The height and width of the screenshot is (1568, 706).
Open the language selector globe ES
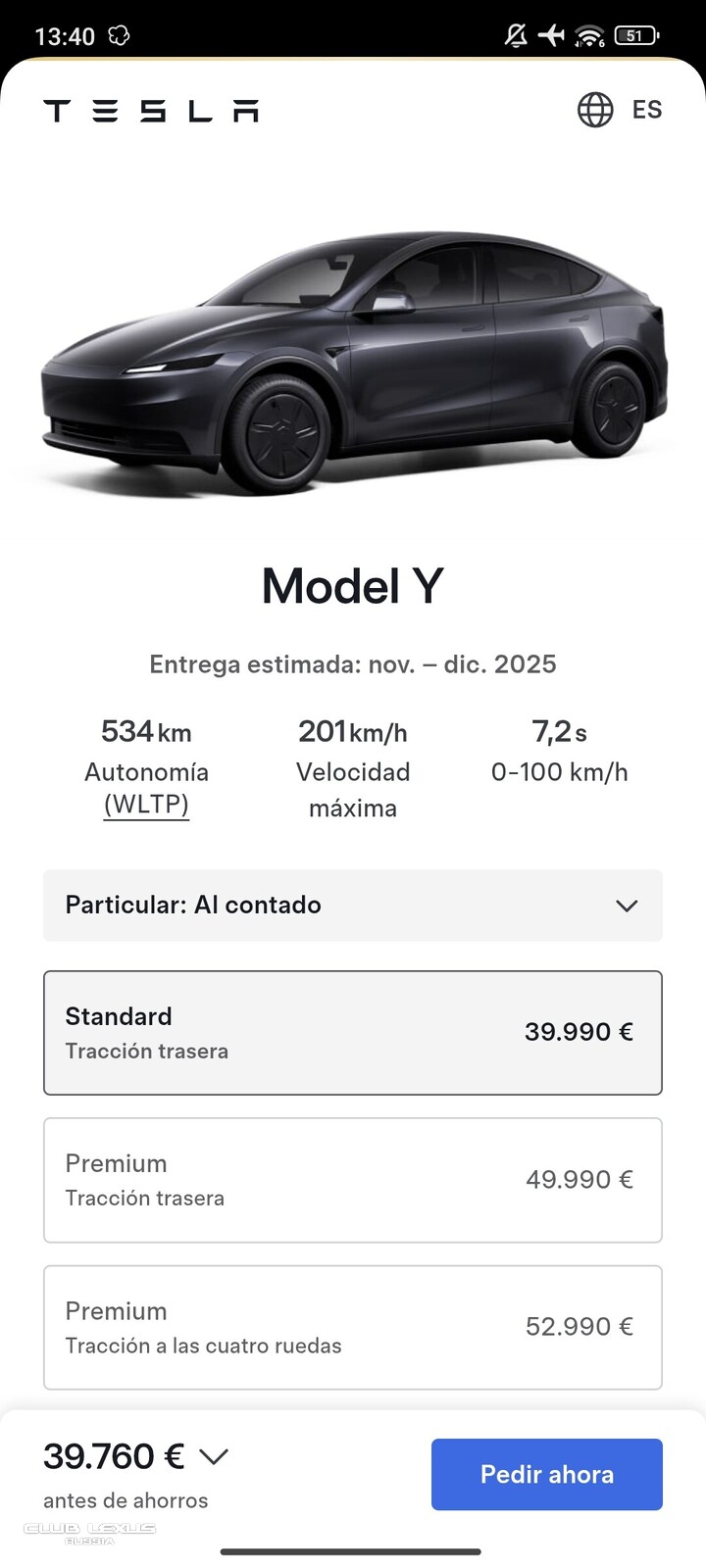620,110
